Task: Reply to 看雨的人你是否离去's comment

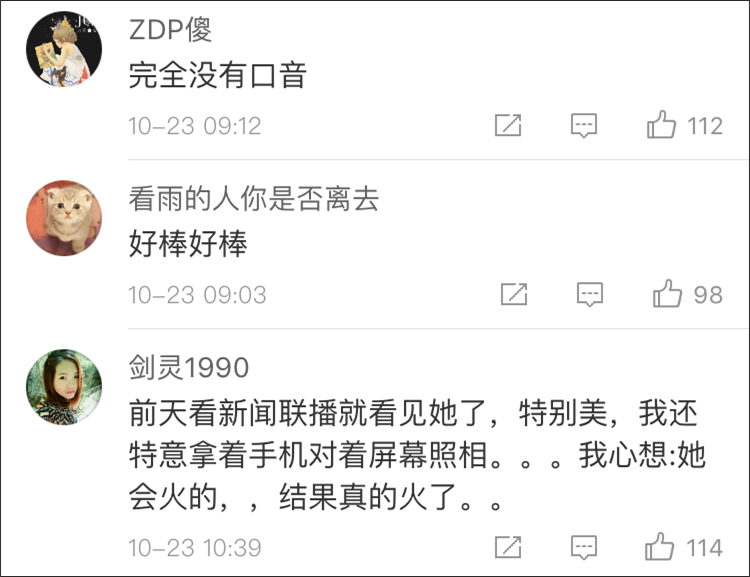Action: click(590, 294)
